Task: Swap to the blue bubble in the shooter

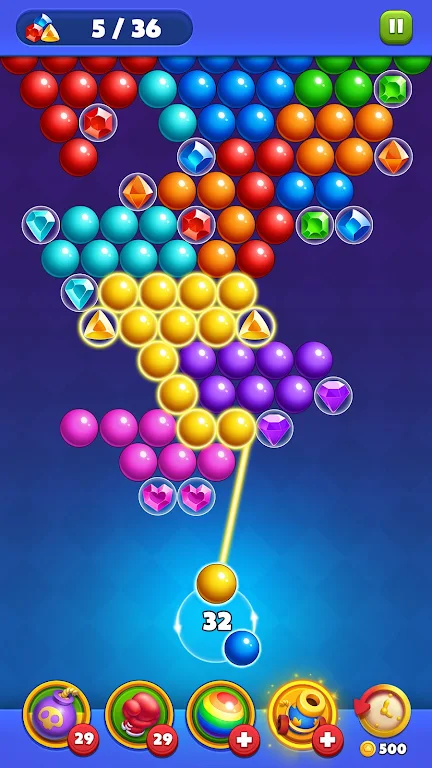Action: coord(242,648)
